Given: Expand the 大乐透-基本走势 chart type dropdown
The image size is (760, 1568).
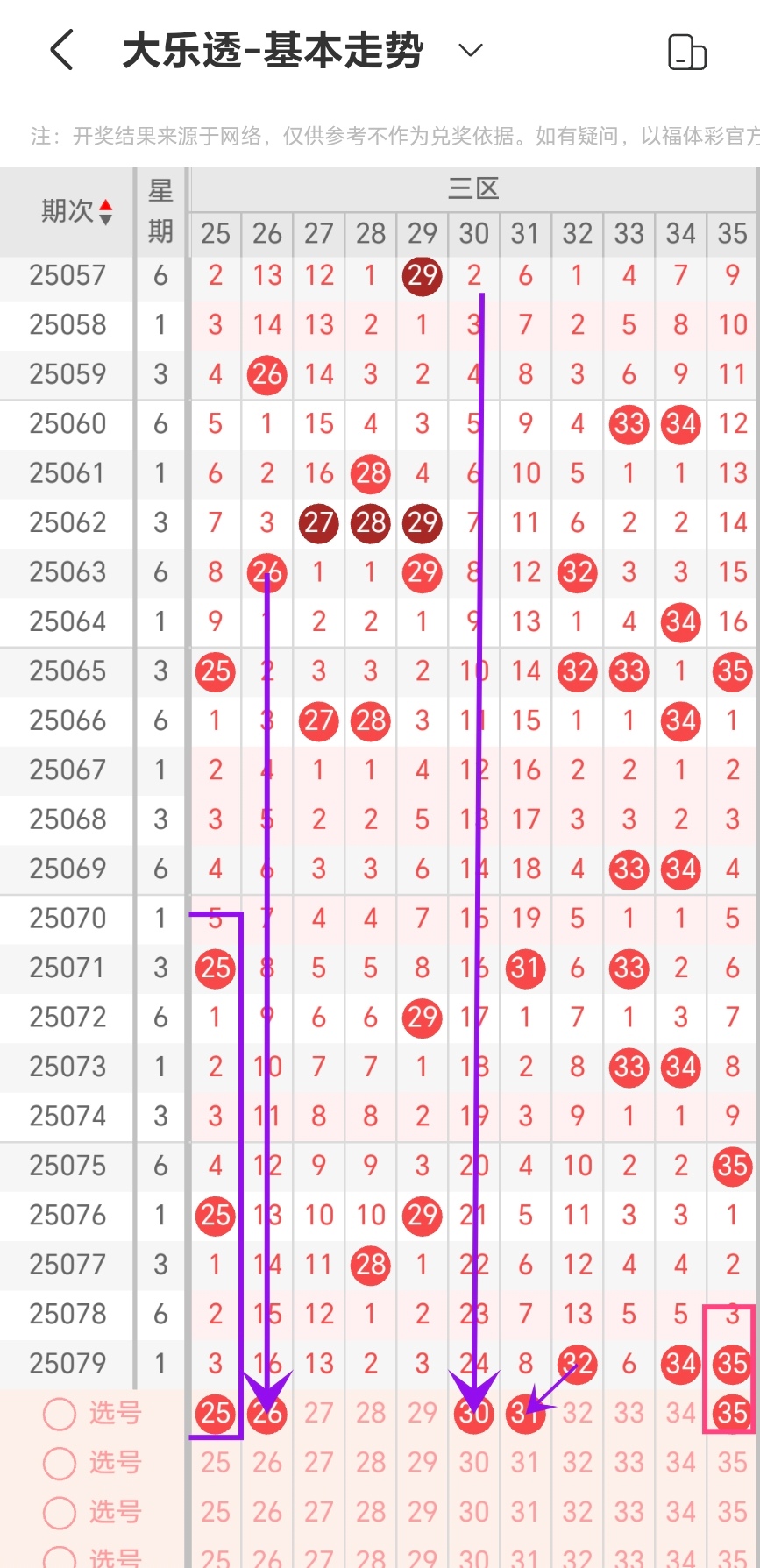Looking at the screenshot, I should 471,50.
